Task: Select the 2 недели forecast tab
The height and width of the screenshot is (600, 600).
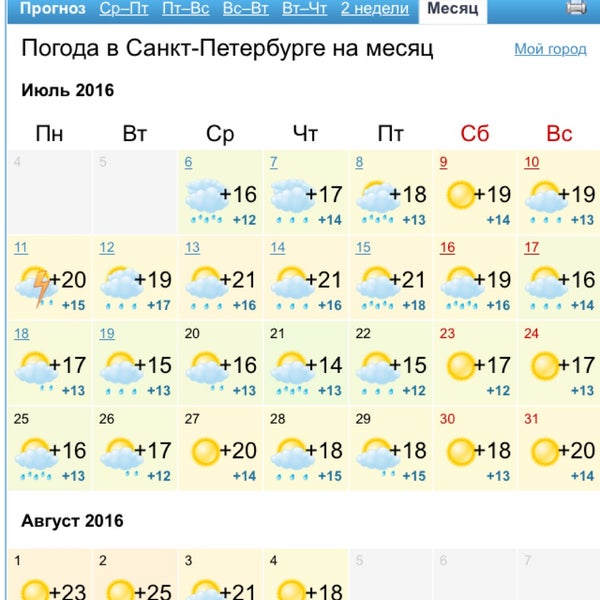Action: (x=374, y=9)
